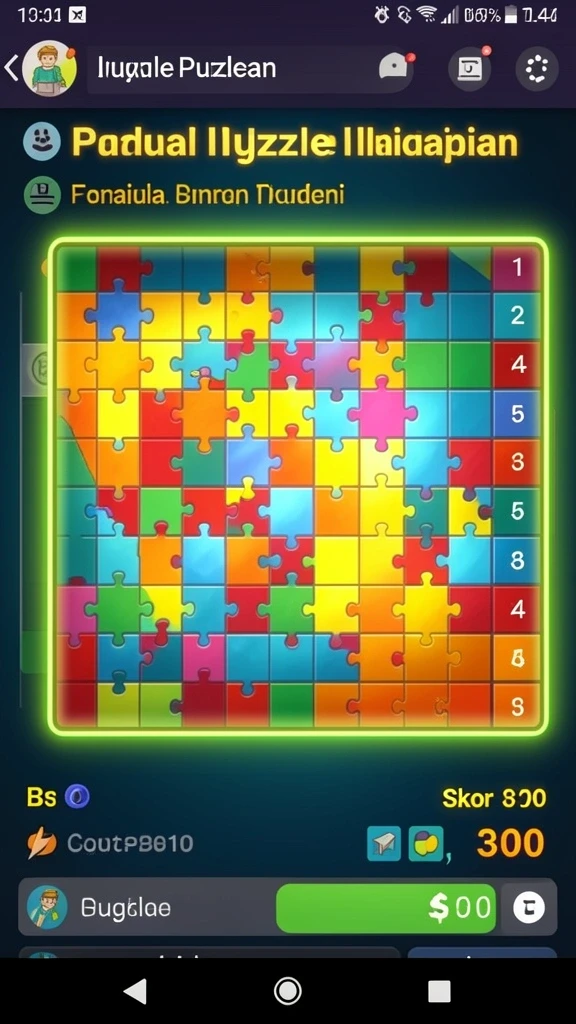
Task: Tap the system back button
Action: click(x=135, y=991)
